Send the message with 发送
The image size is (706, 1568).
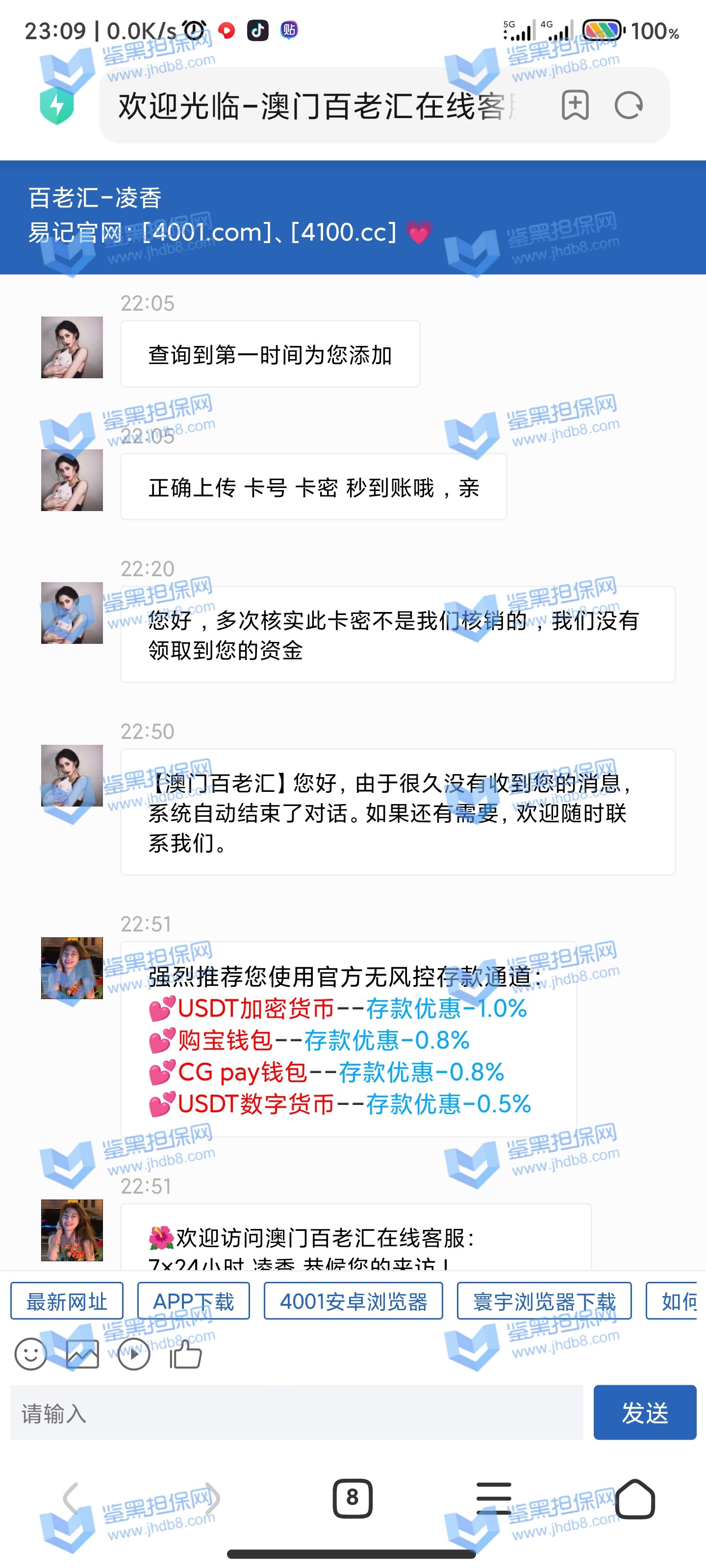[645, 1412]
